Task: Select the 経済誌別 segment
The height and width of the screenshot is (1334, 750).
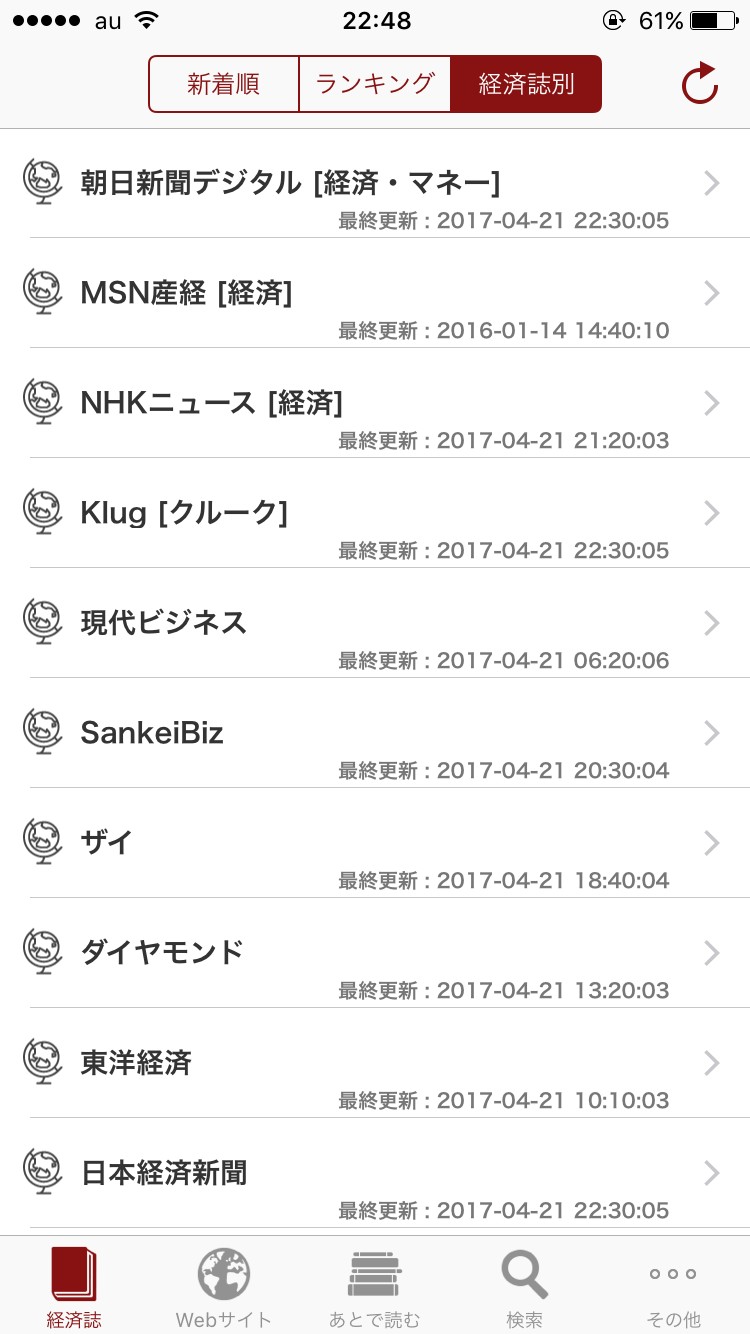Action: (x=526, y=84)
